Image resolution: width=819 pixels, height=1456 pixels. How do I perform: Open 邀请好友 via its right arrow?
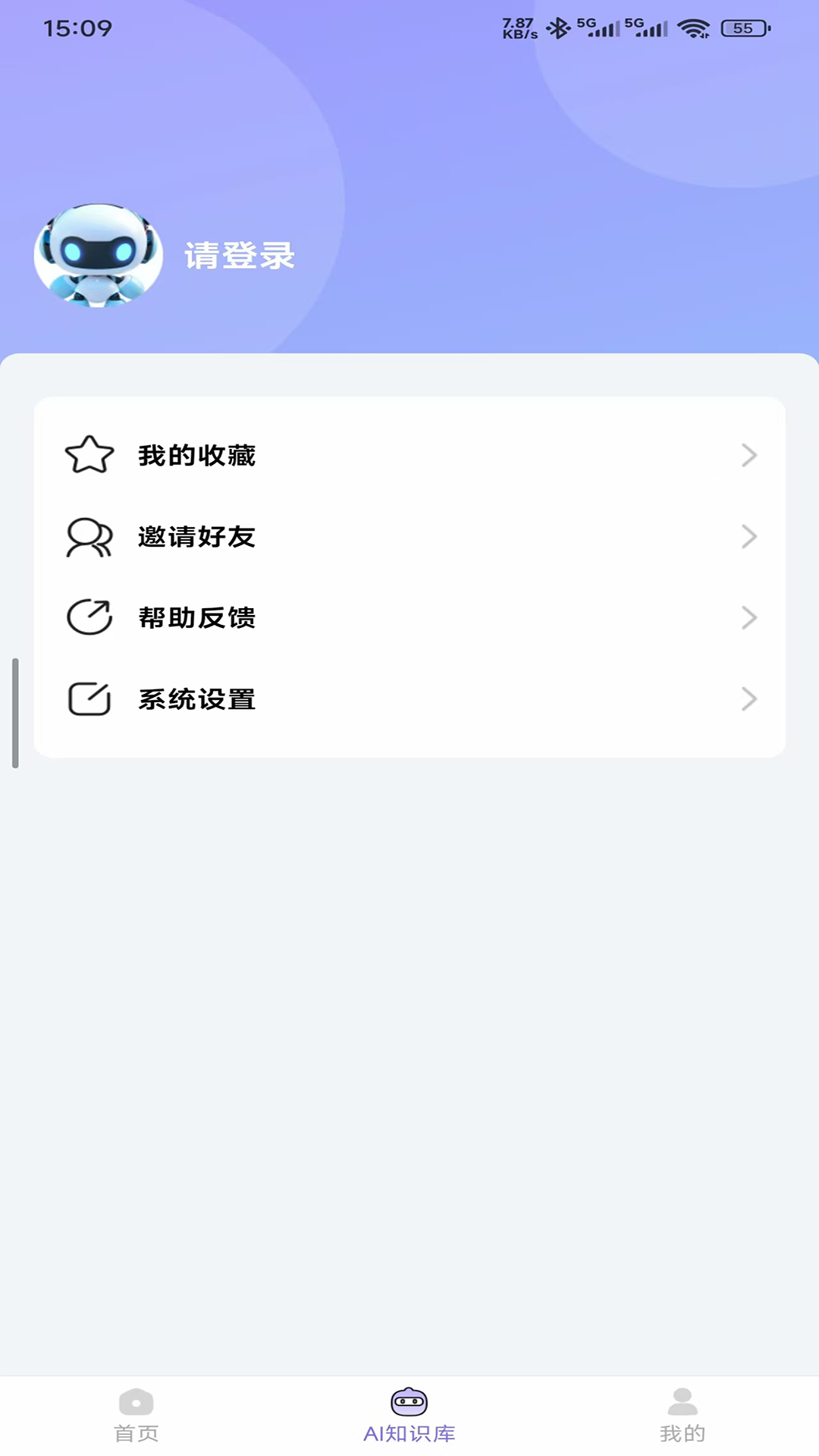pyautogui.click(x=749, y=537)
